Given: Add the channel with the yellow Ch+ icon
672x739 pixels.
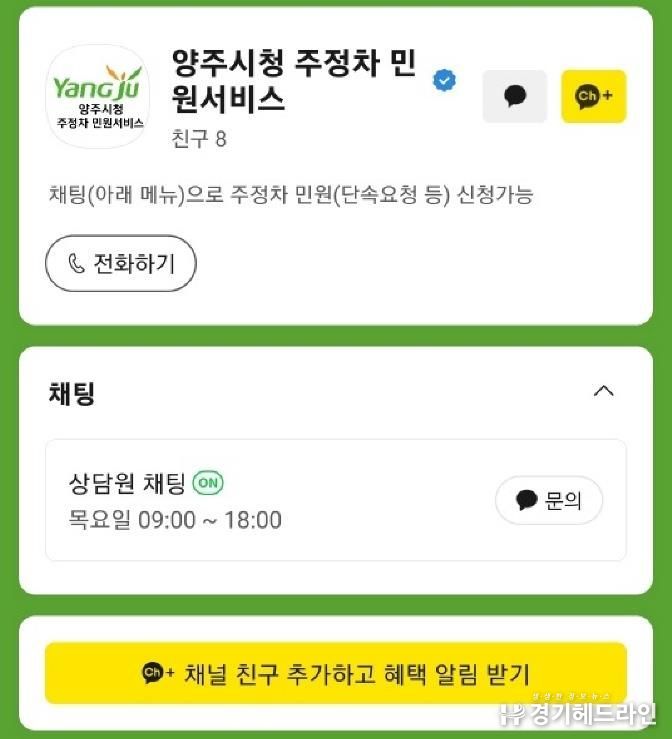Looking at the screenshot, I should [x=594, y=97].
